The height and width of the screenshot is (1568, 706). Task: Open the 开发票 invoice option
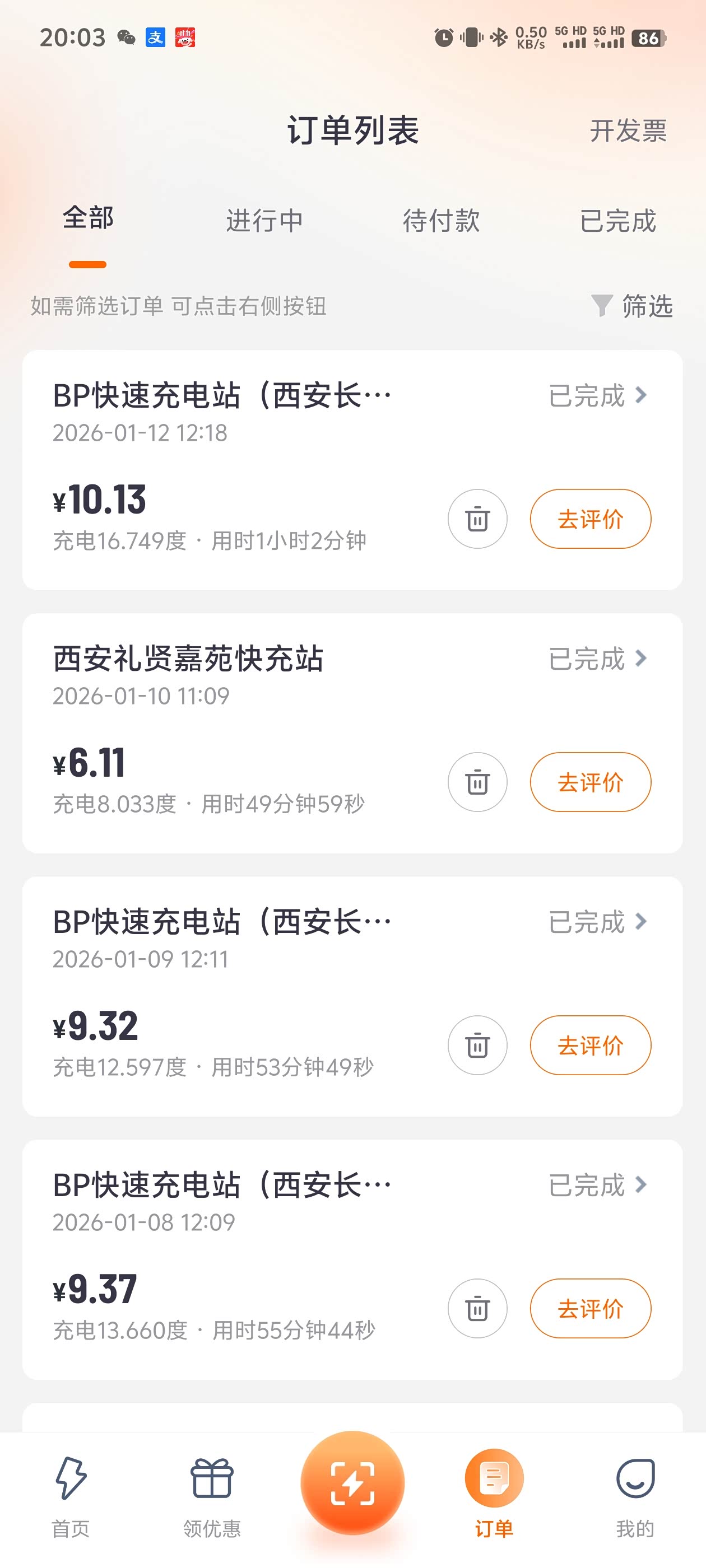tap(628, 131)
